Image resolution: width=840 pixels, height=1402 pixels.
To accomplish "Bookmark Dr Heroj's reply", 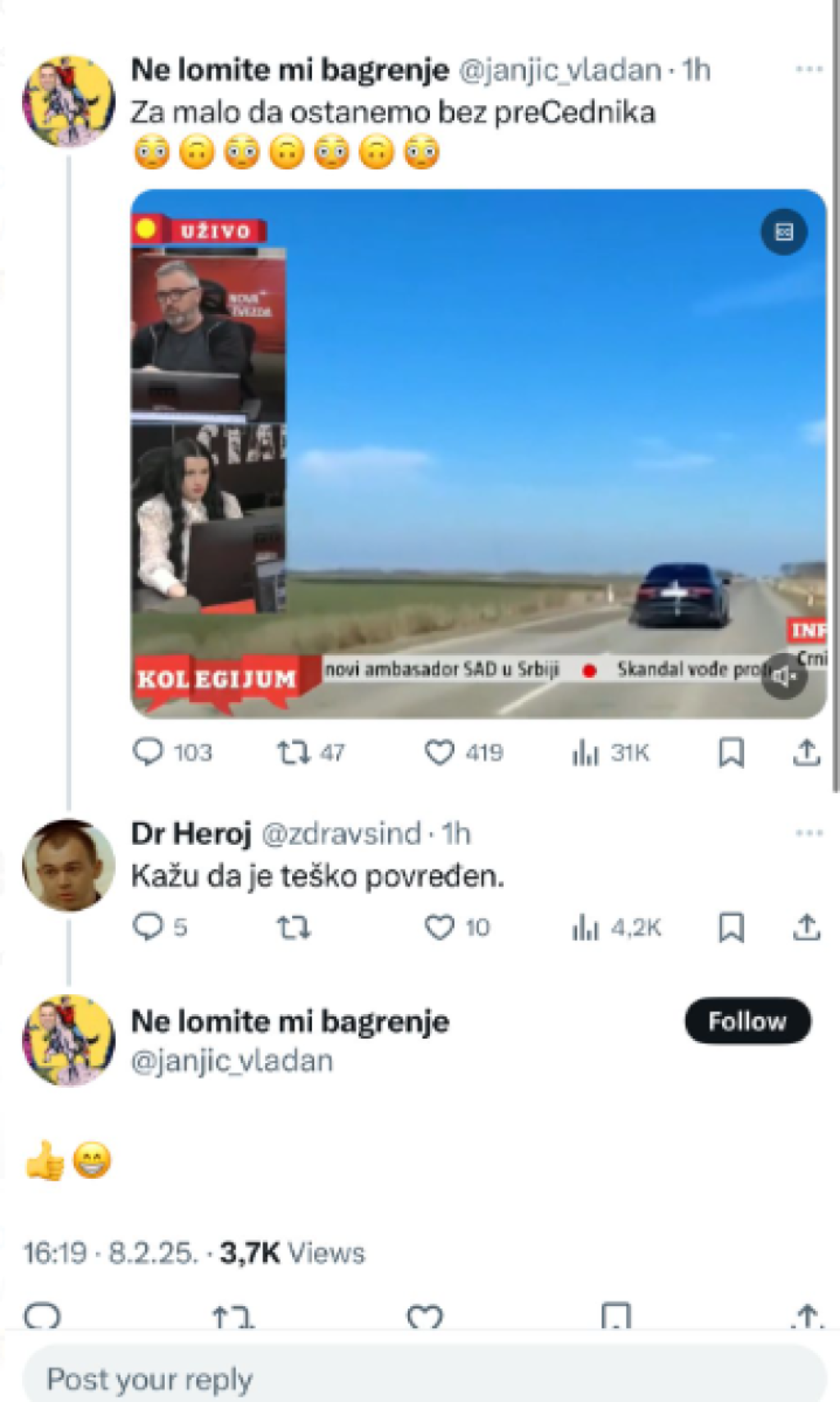I will coord(731,928).
